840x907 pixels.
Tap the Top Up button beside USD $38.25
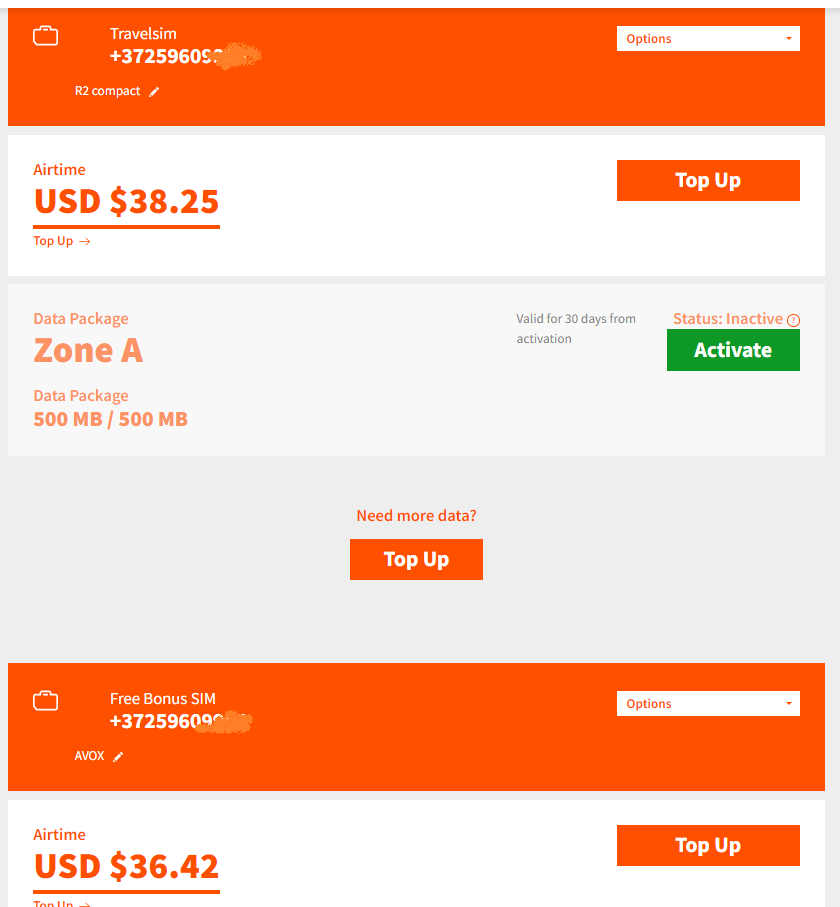pos(708,180)
